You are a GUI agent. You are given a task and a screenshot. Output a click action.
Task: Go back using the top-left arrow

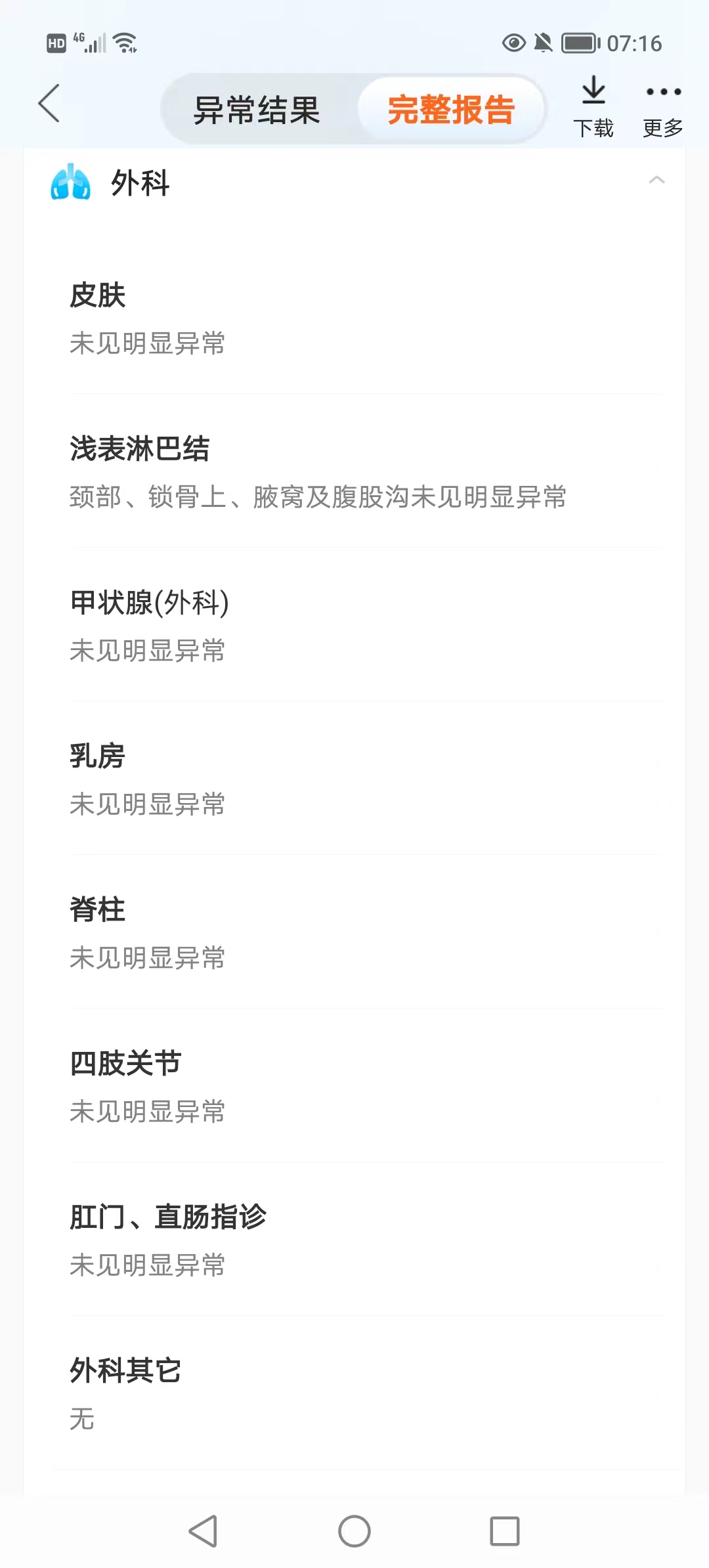coord(49,103)
